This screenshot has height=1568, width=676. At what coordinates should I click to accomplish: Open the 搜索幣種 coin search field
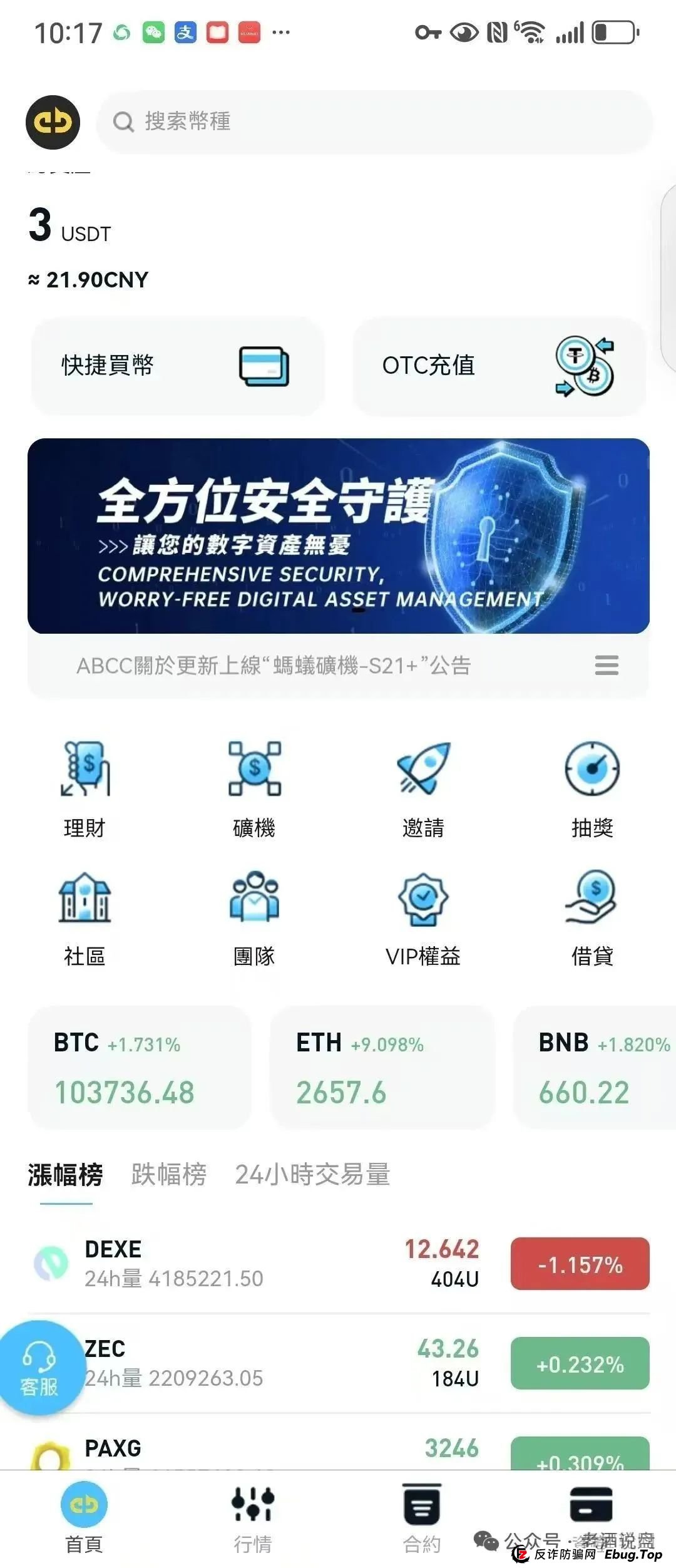coord(376,122)
